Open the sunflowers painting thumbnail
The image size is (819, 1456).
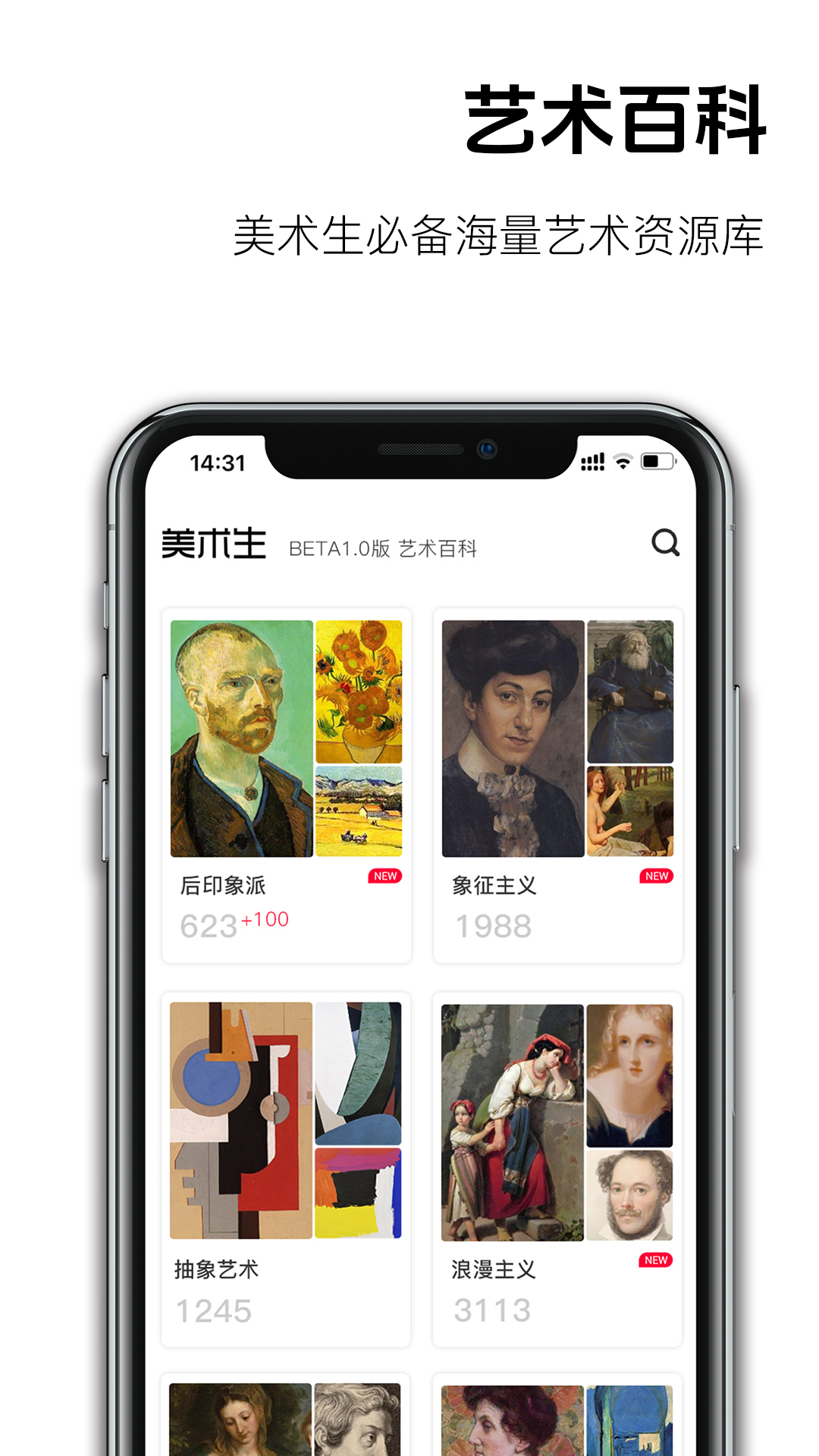tap(360, 690)
